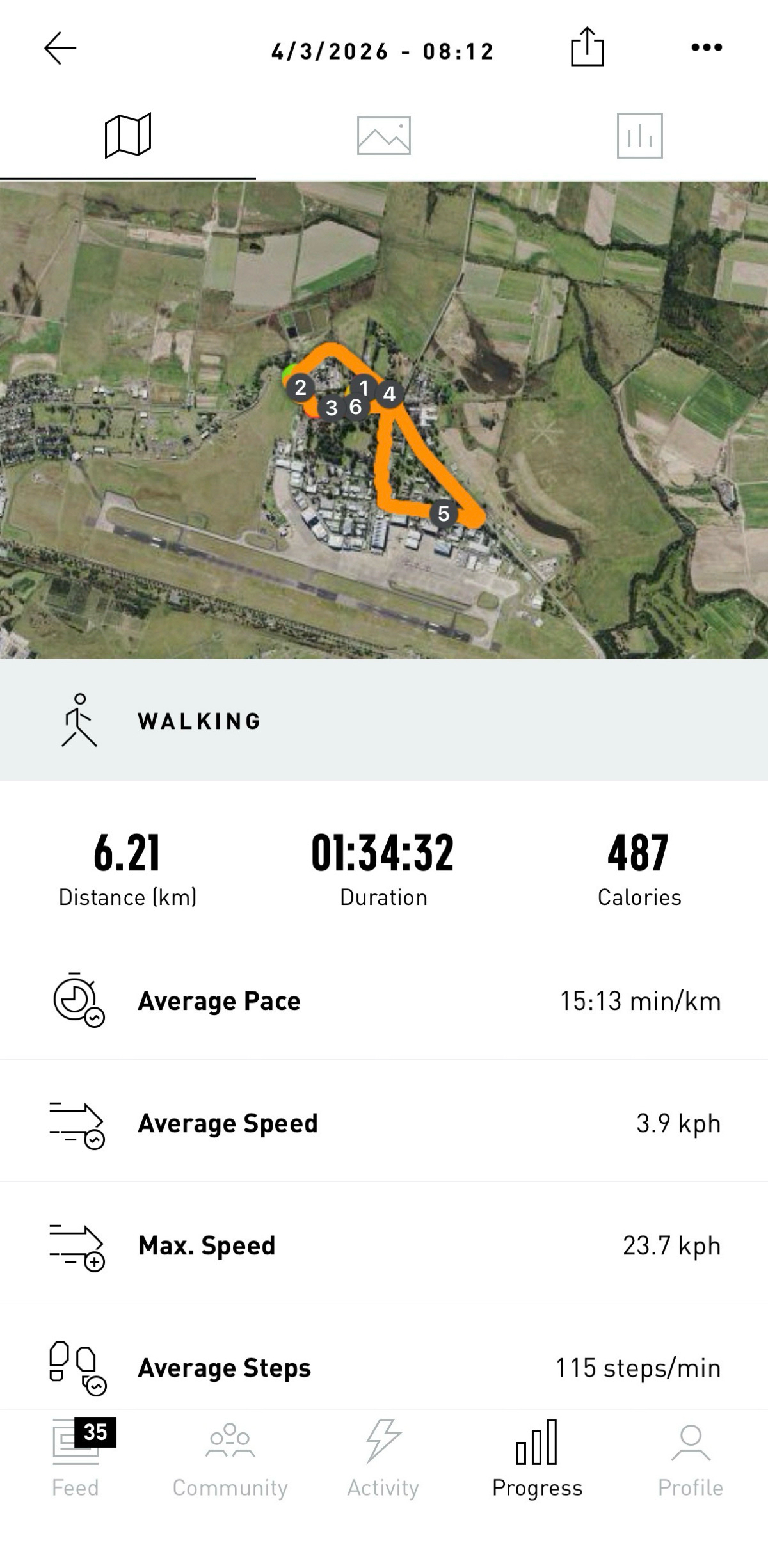Share this walking activity

587,47
